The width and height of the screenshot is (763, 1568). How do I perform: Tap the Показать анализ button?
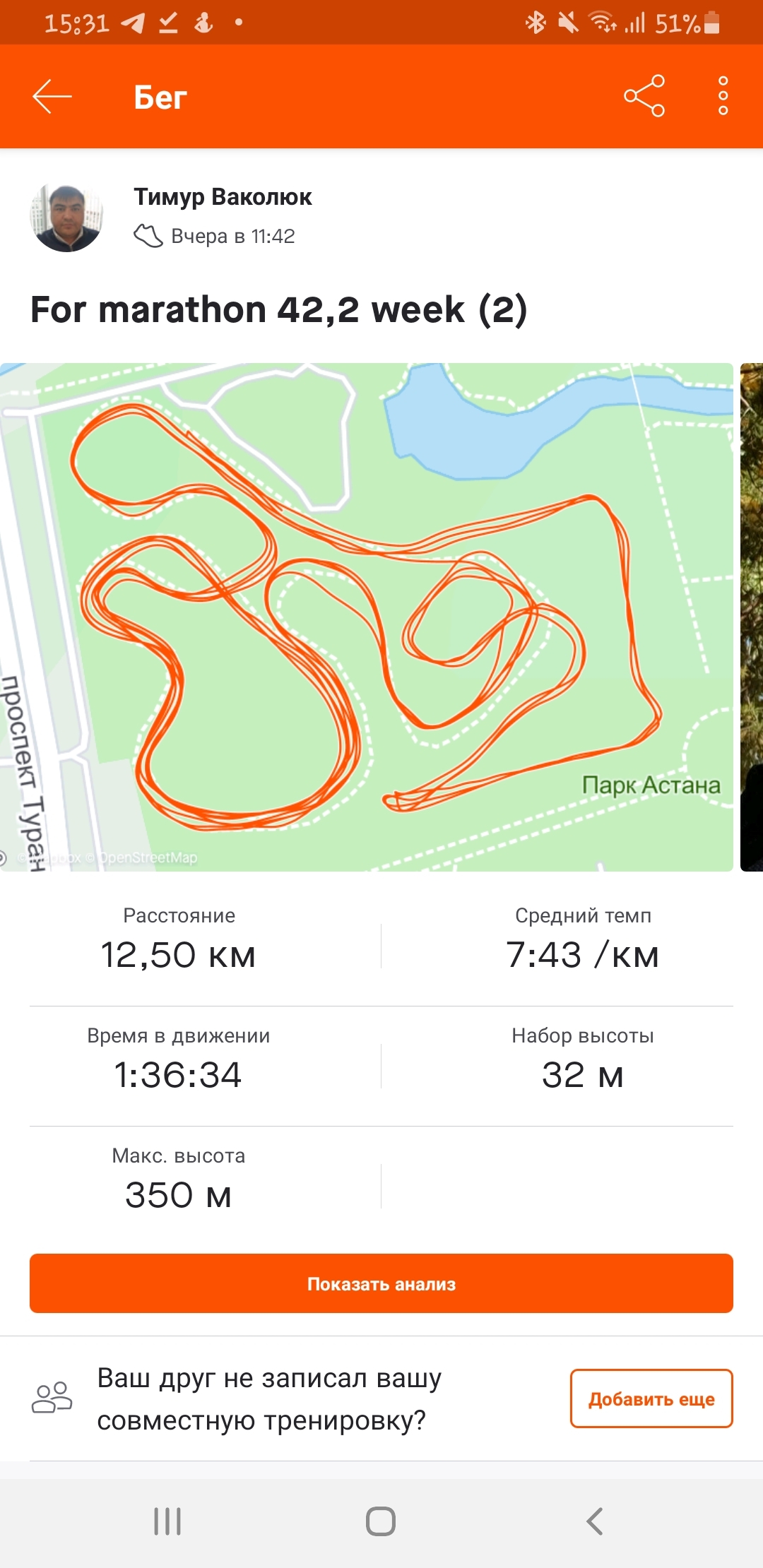coord(381,1283)
